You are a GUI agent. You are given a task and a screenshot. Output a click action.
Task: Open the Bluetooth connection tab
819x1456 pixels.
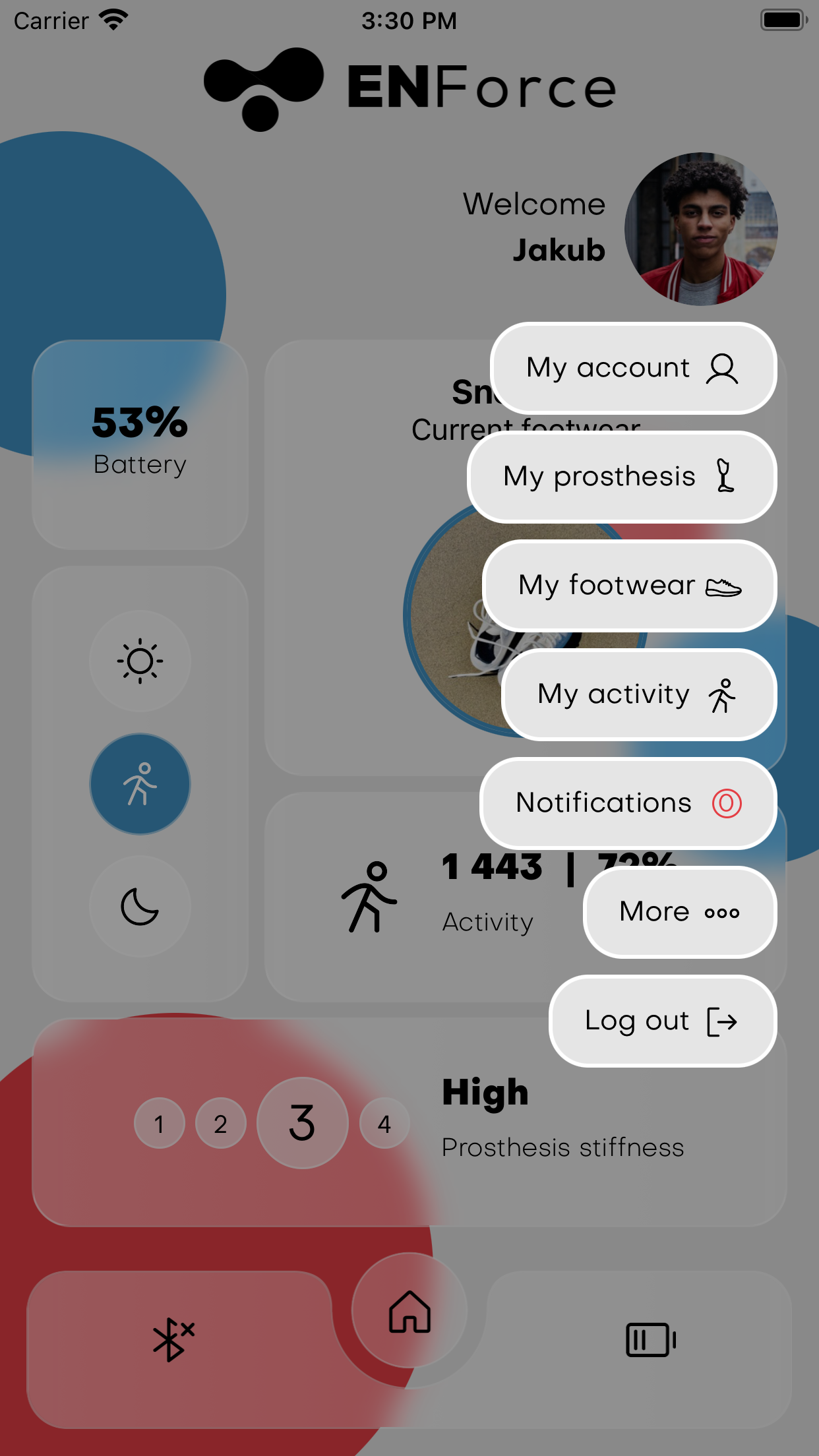tap(173, 1341)
